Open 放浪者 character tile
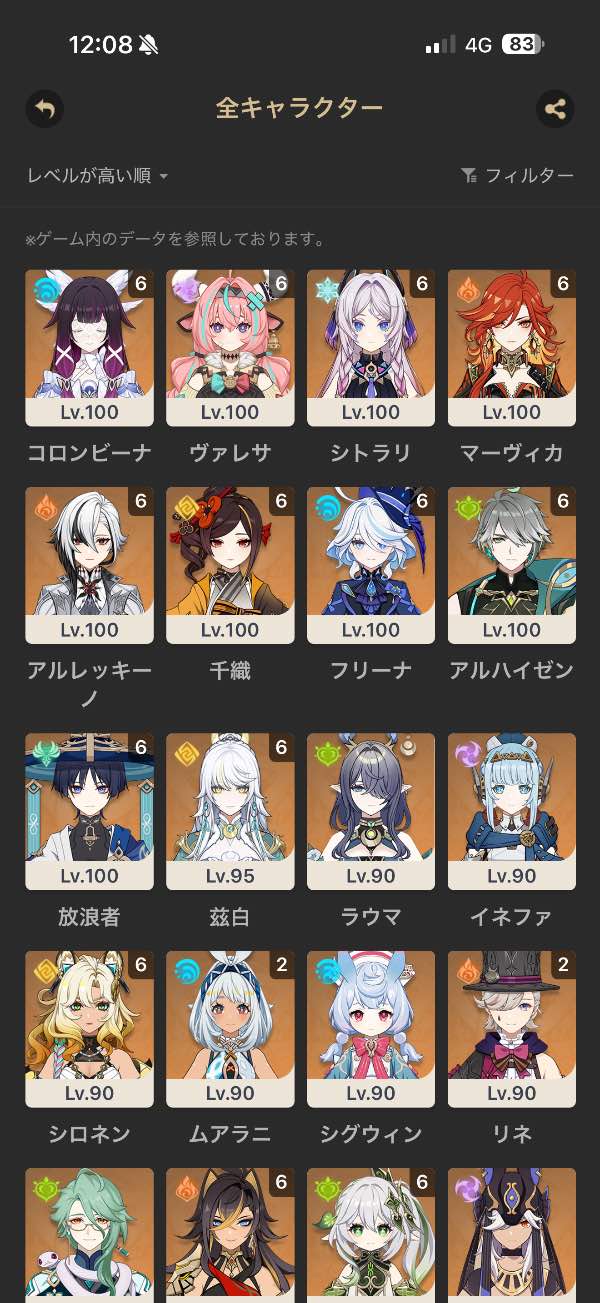The height and width of the screenshot is (1303, 600). (x=89, y=811)
